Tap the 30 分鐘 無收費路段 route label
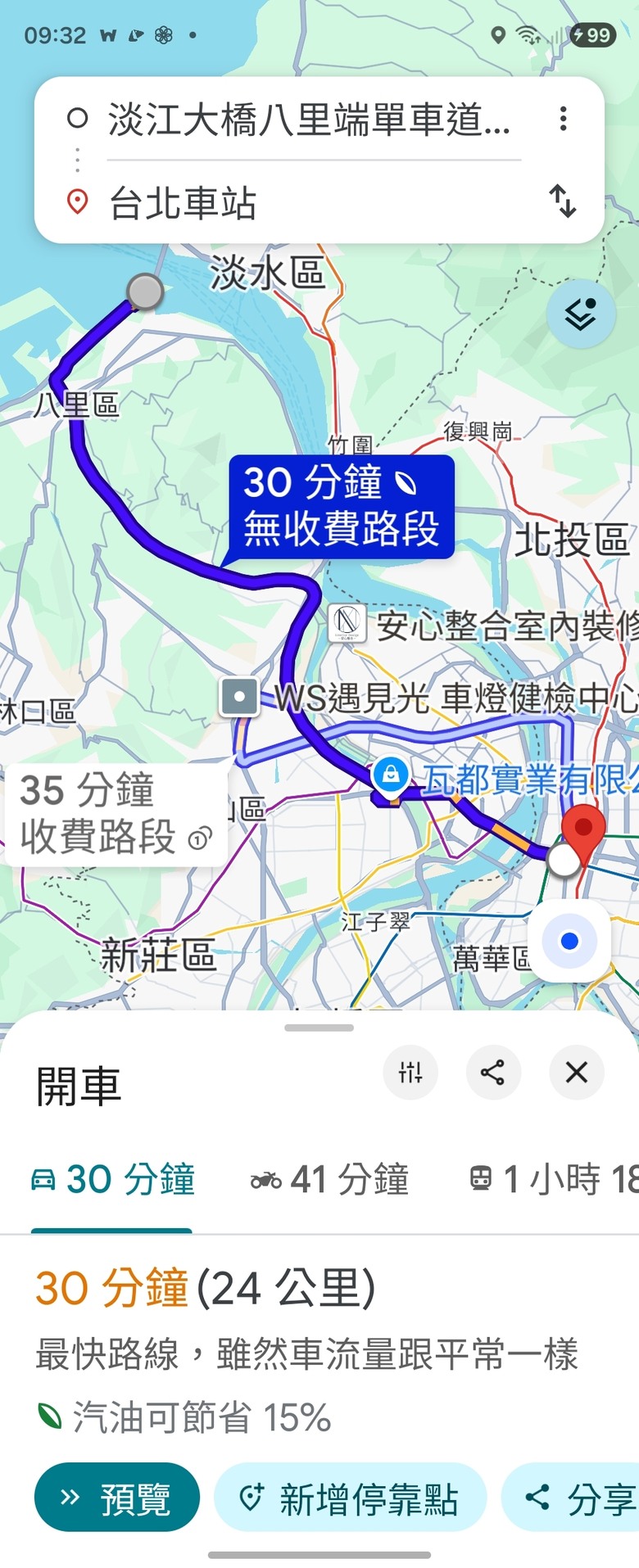This screenshot has height=1568, width=639. (x=342, y=507)
